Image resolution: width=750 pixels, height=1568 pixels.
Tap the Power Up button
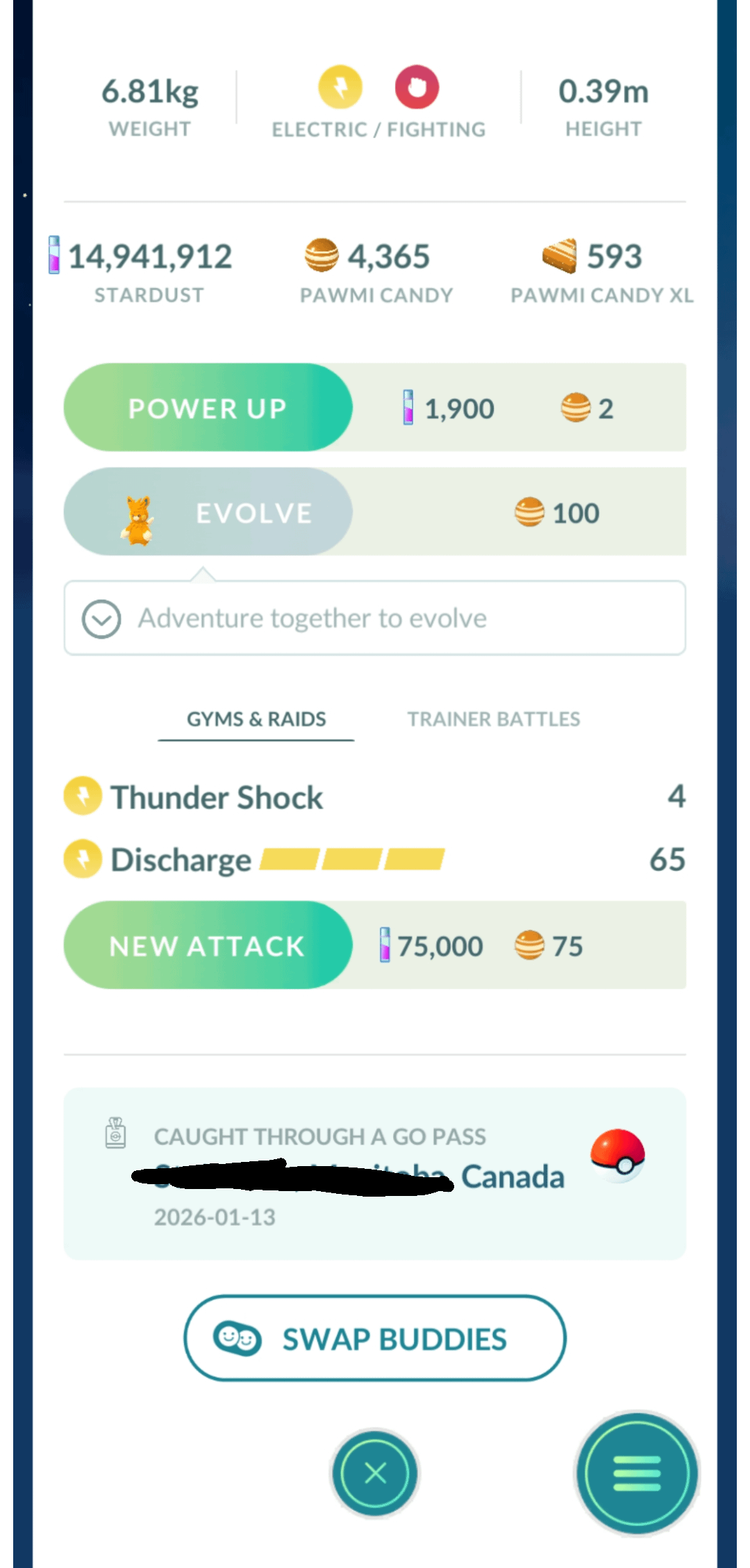[208, 407]
